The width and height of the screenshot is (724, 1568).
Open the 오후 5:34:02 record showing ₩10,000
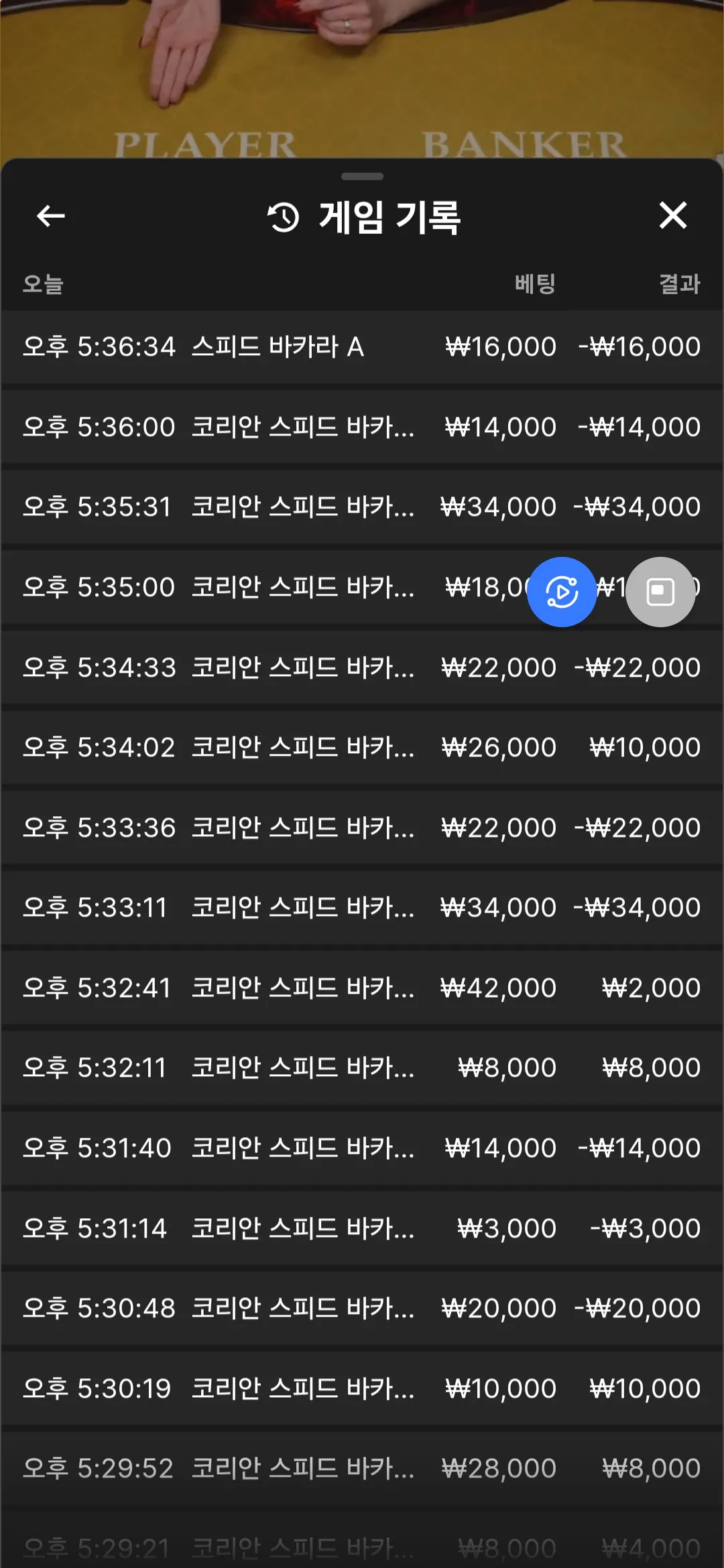pyautogui.click(x=362, y=747)
